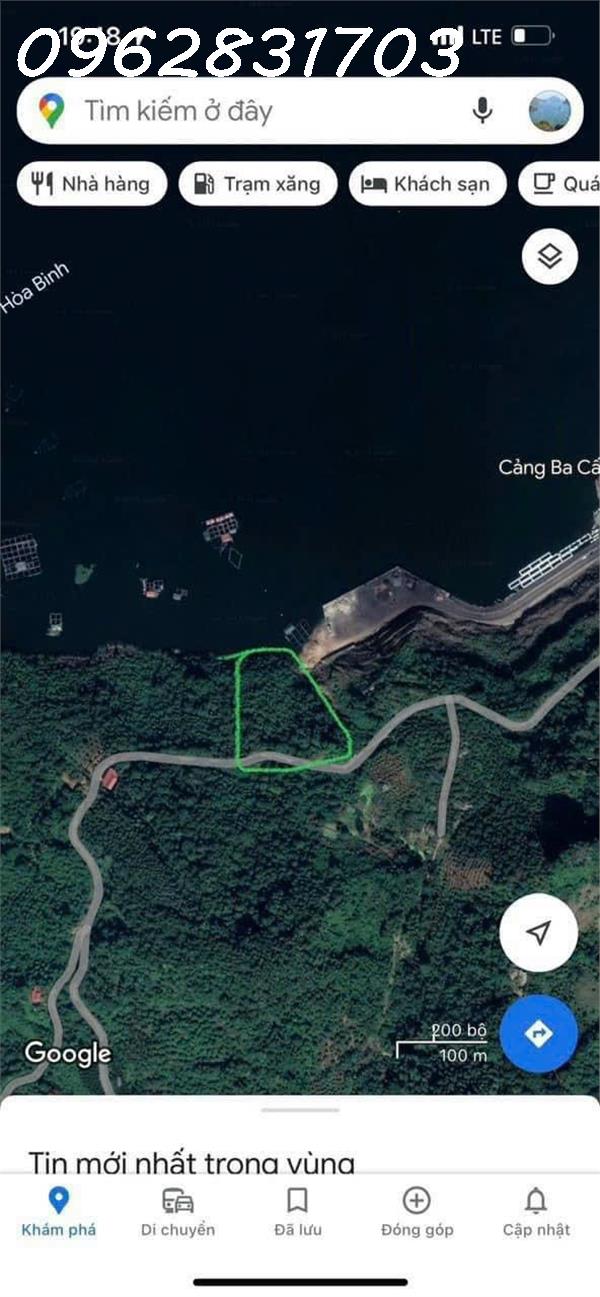
Task: Go to the Di chuyển tab
Action: pos(178,1212)
